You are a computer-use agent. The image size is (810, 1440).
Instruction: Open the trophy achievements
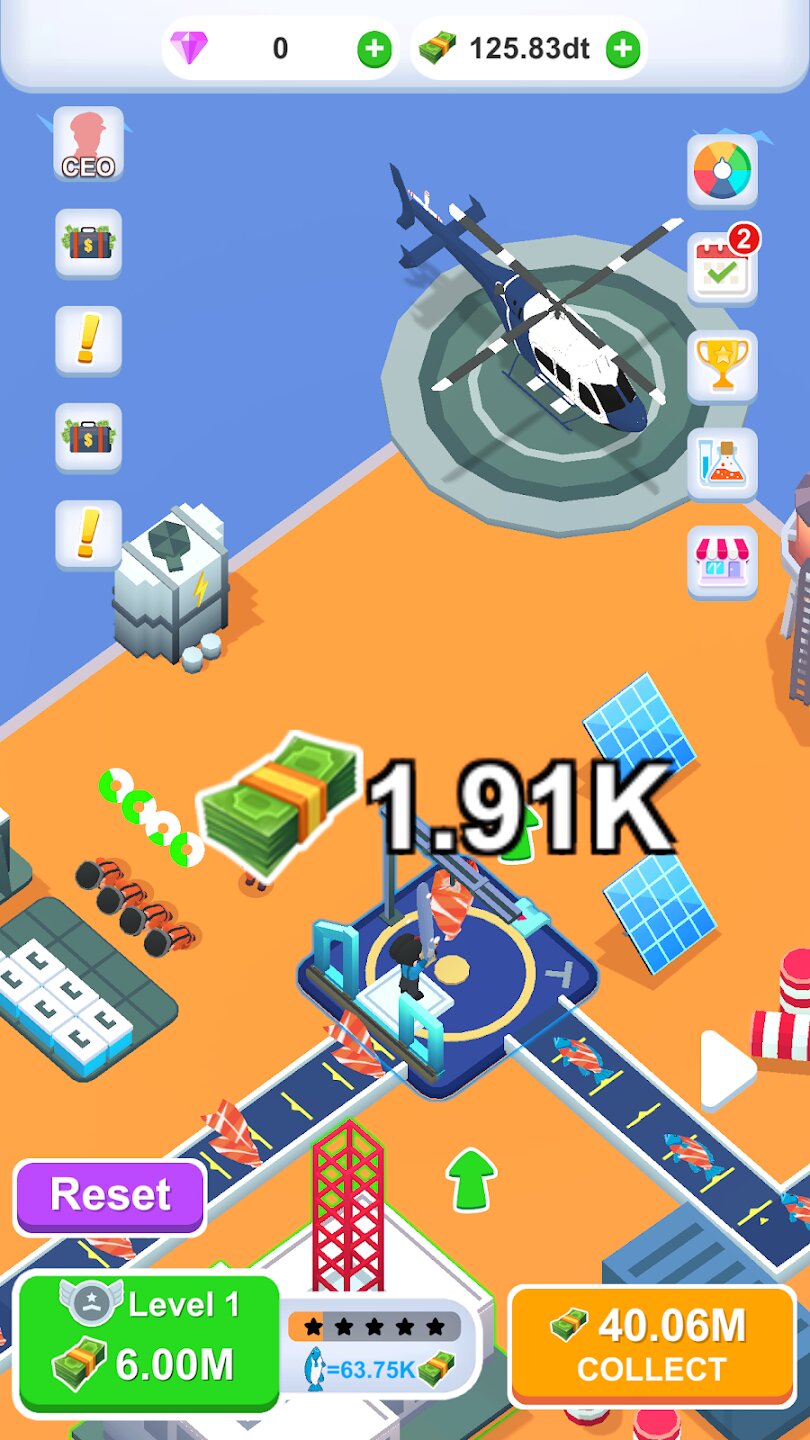tap(721, 366)
